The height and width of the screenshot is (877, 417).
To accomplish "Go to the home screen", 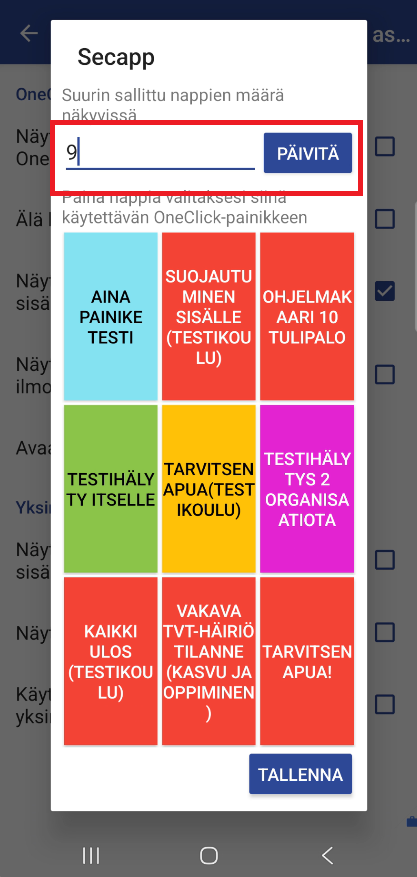I will (x=208, y=855).
